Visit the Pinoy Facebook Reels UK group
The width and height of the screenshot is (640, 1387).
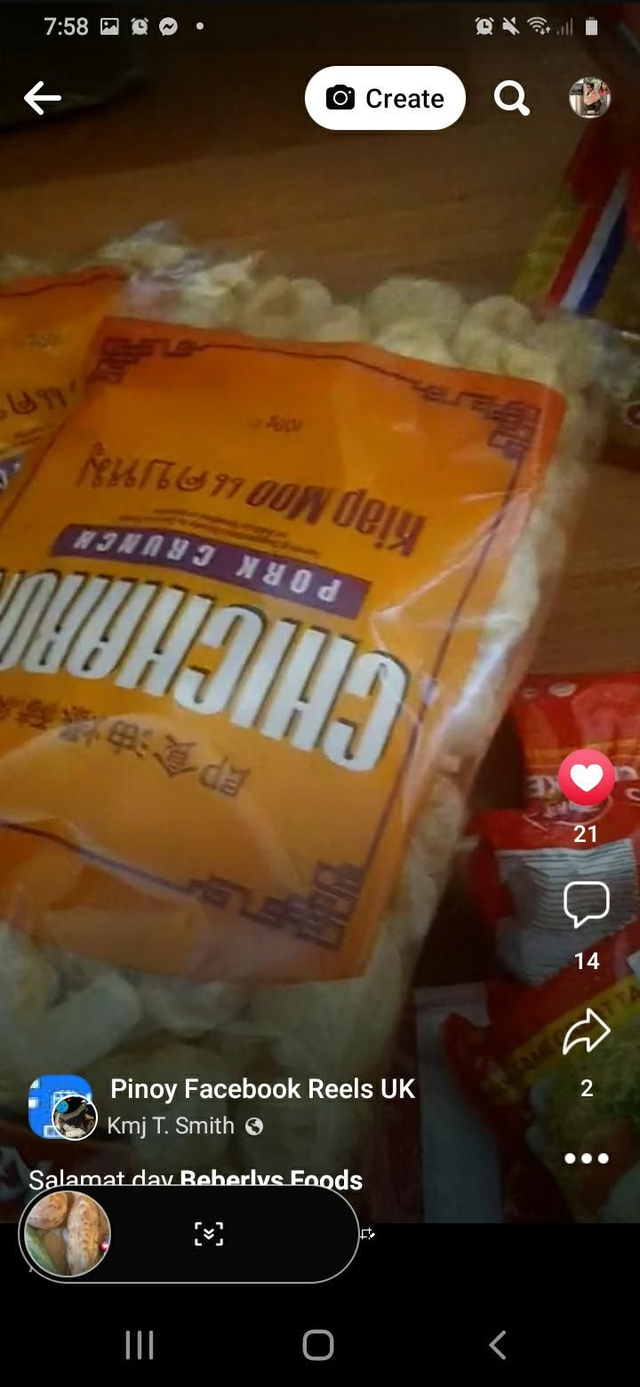[262, 1089]
